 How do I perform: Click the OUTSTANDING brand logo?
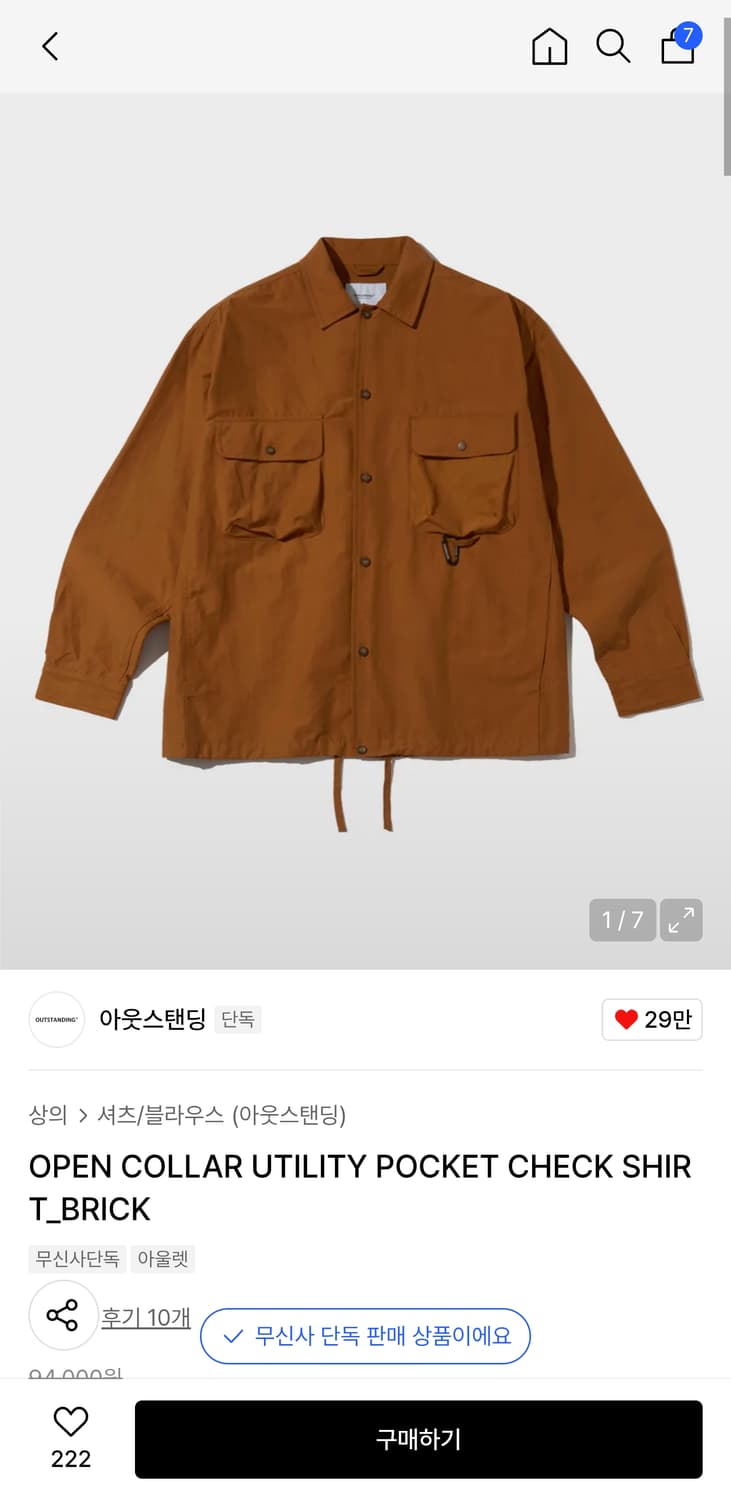[x=56, y=1019]
